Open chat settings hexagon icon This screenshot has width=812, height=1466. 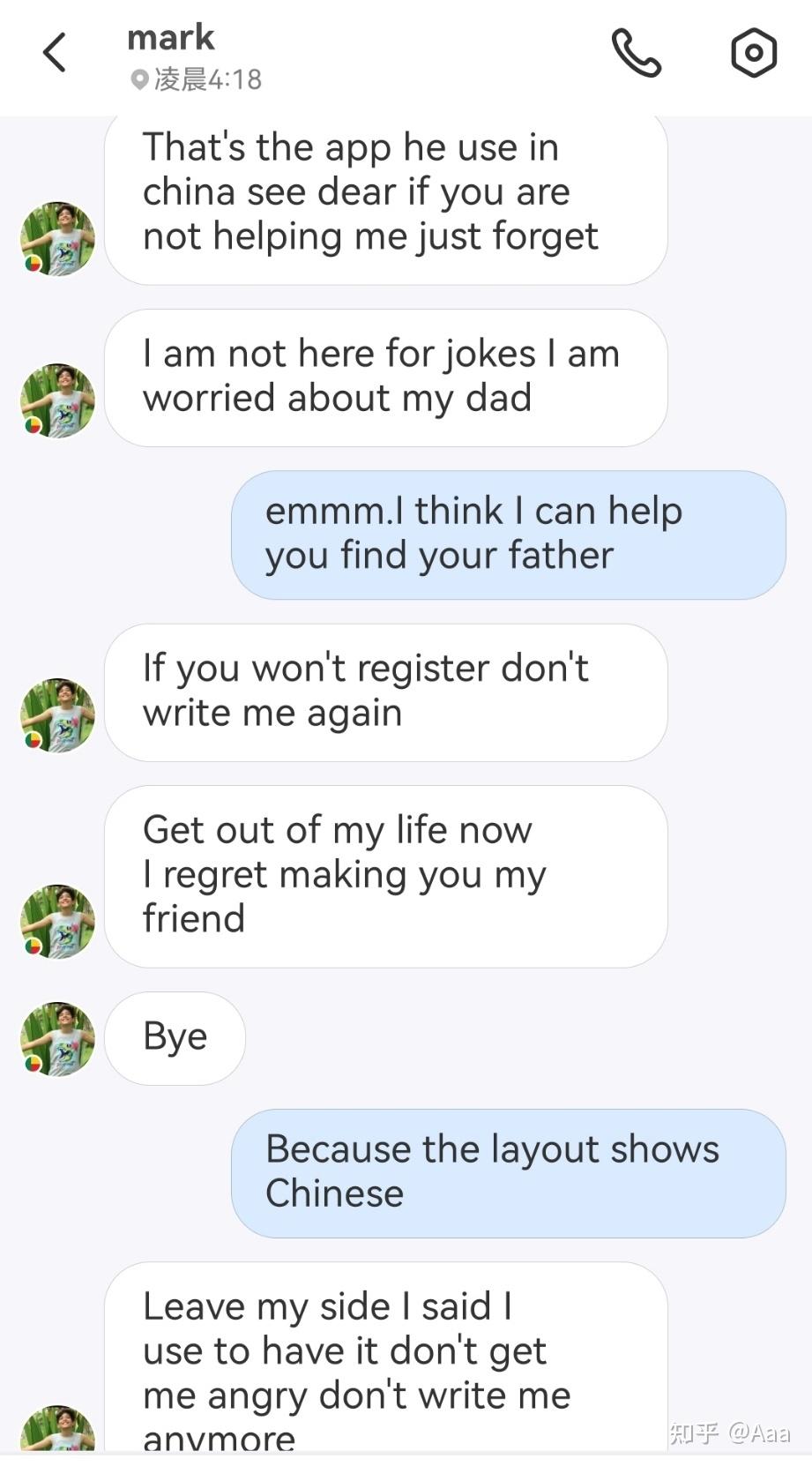[754, 53]
